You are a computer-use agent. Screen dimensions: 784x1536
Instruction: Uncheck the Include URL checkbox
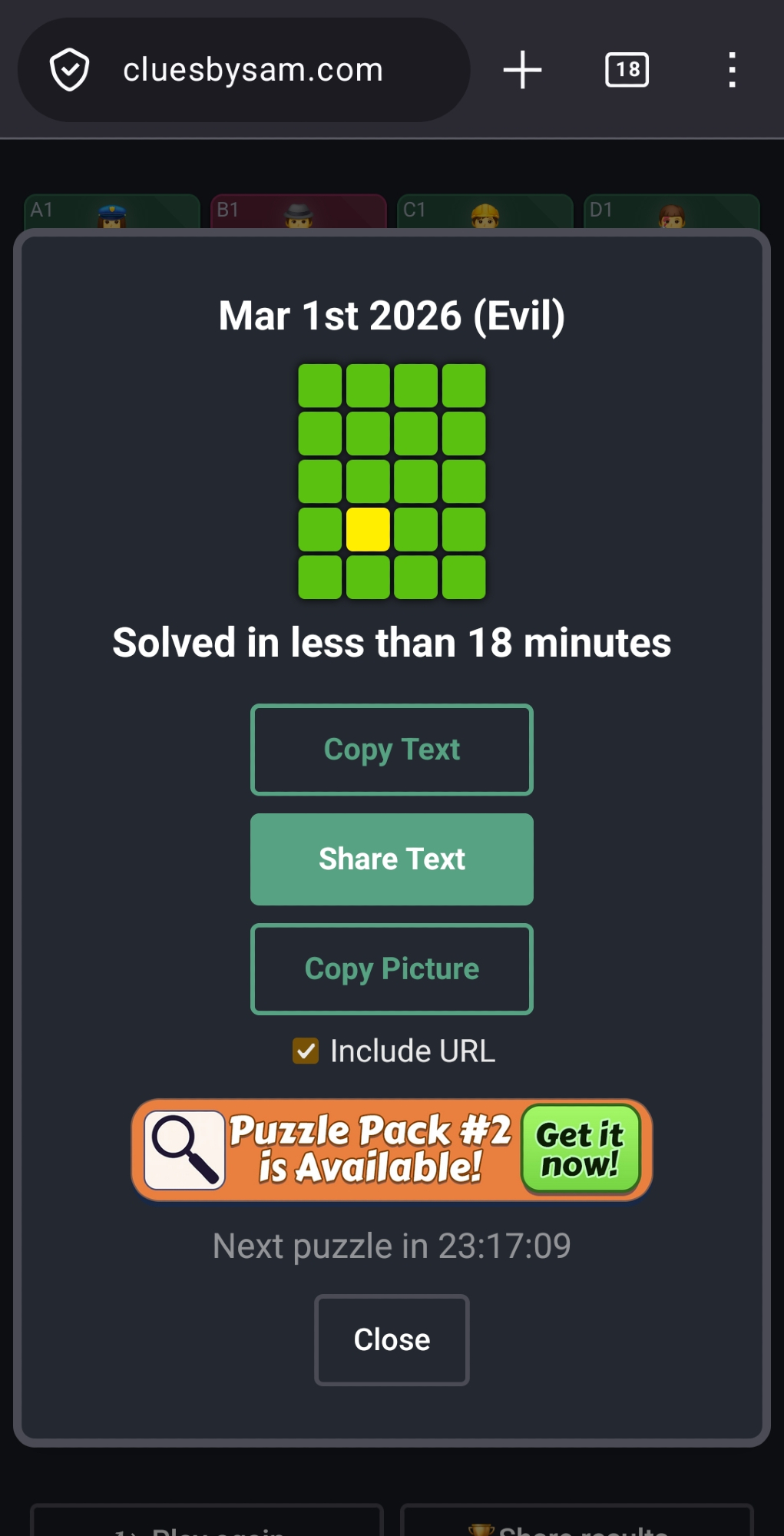pos(306,1051)
